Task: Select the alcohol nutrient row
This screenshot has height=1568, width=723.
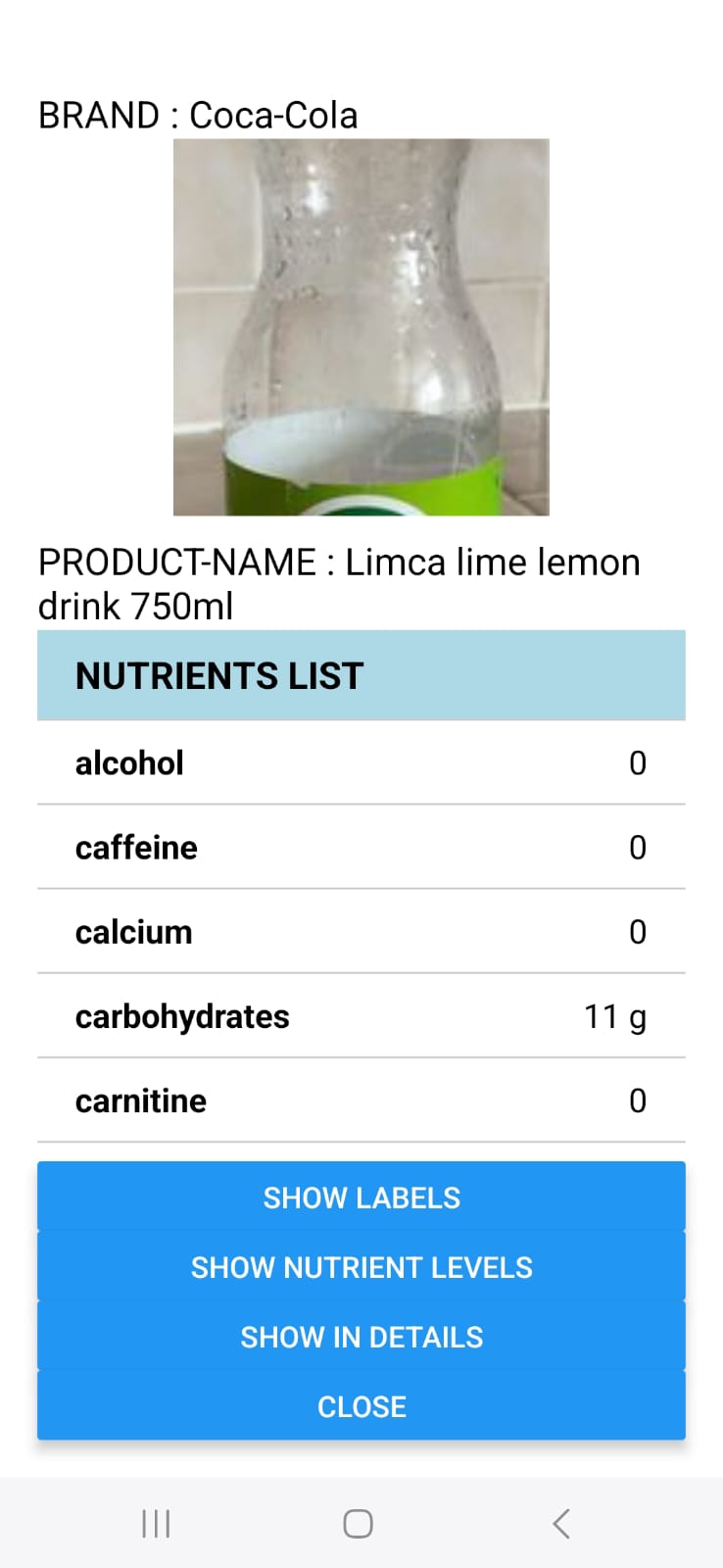Action: [361, 762]
